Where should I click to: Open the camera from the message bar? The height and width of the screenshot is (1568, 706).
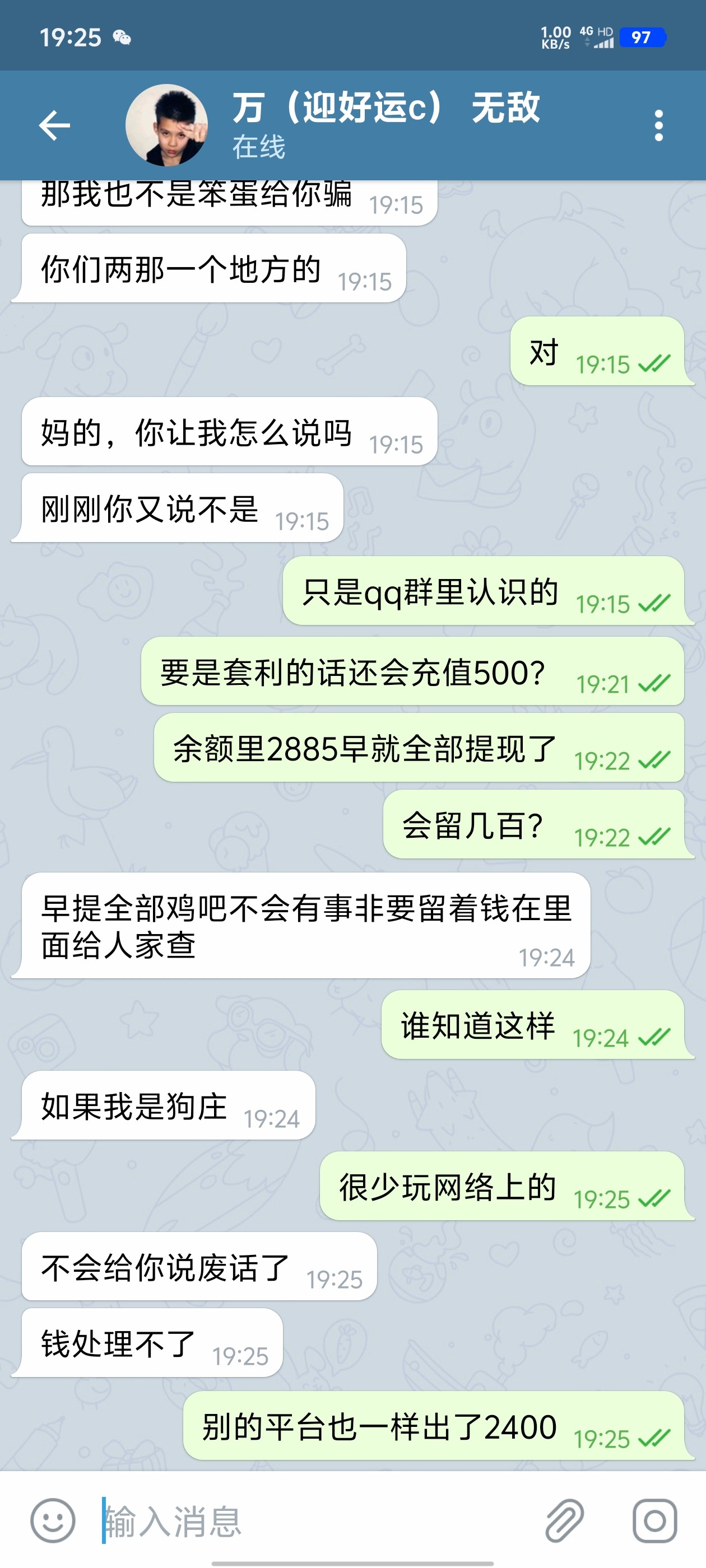tap(654, 1520)
